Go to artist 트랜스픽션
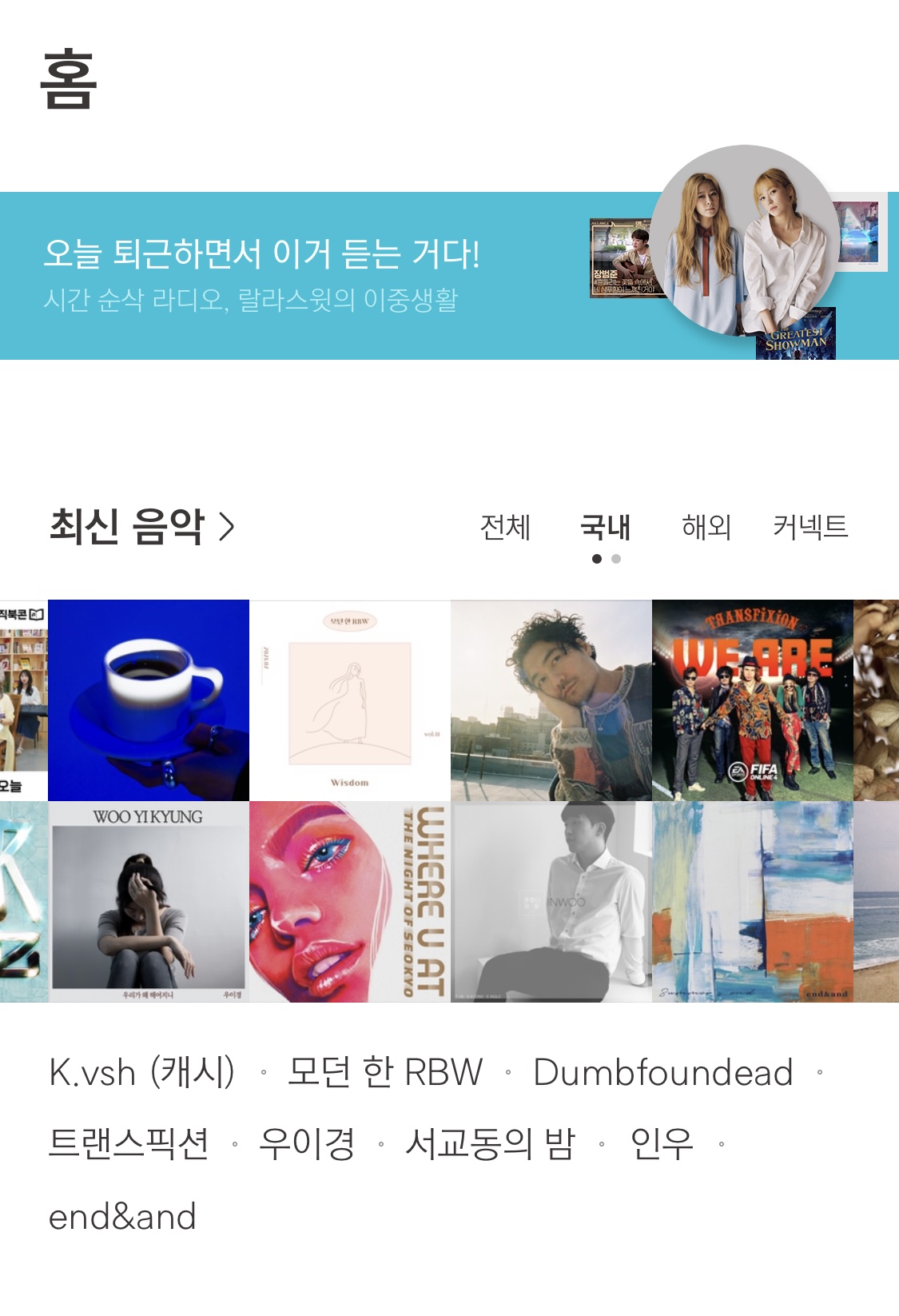This screenshot has height=1316, width=899. pyautogui.click(x=129, y=1144)
